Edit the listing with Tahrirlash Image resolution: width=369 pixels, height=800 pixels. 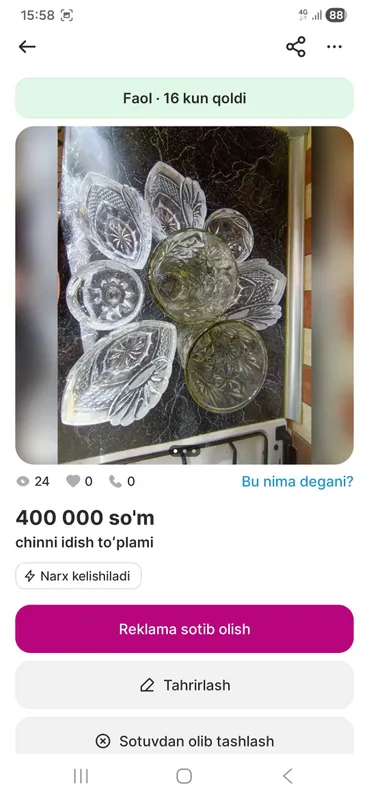pyautogui.click(x=184, y=685)
